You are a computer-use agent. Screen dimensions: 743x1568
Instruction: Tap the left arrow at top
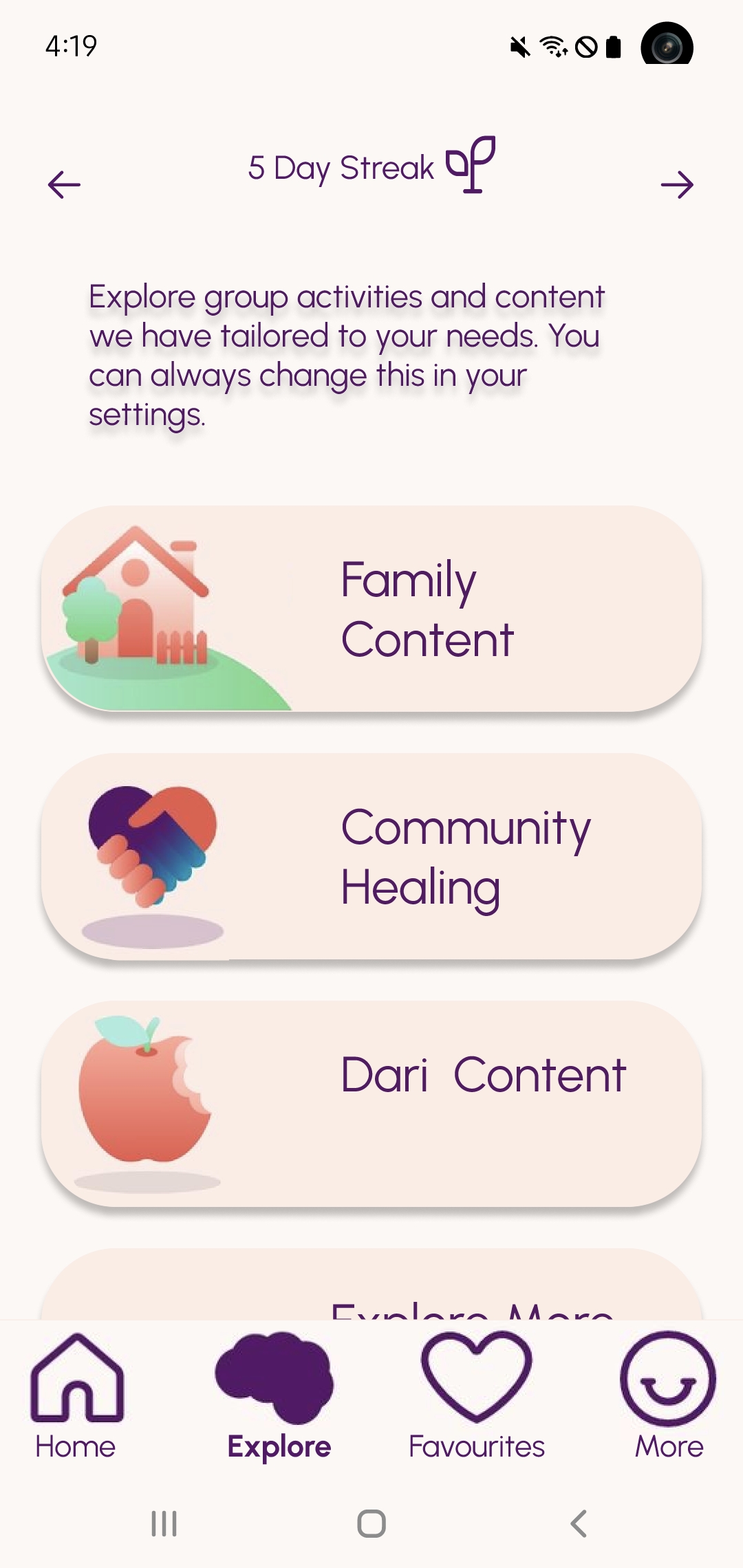tap(64, 184)
